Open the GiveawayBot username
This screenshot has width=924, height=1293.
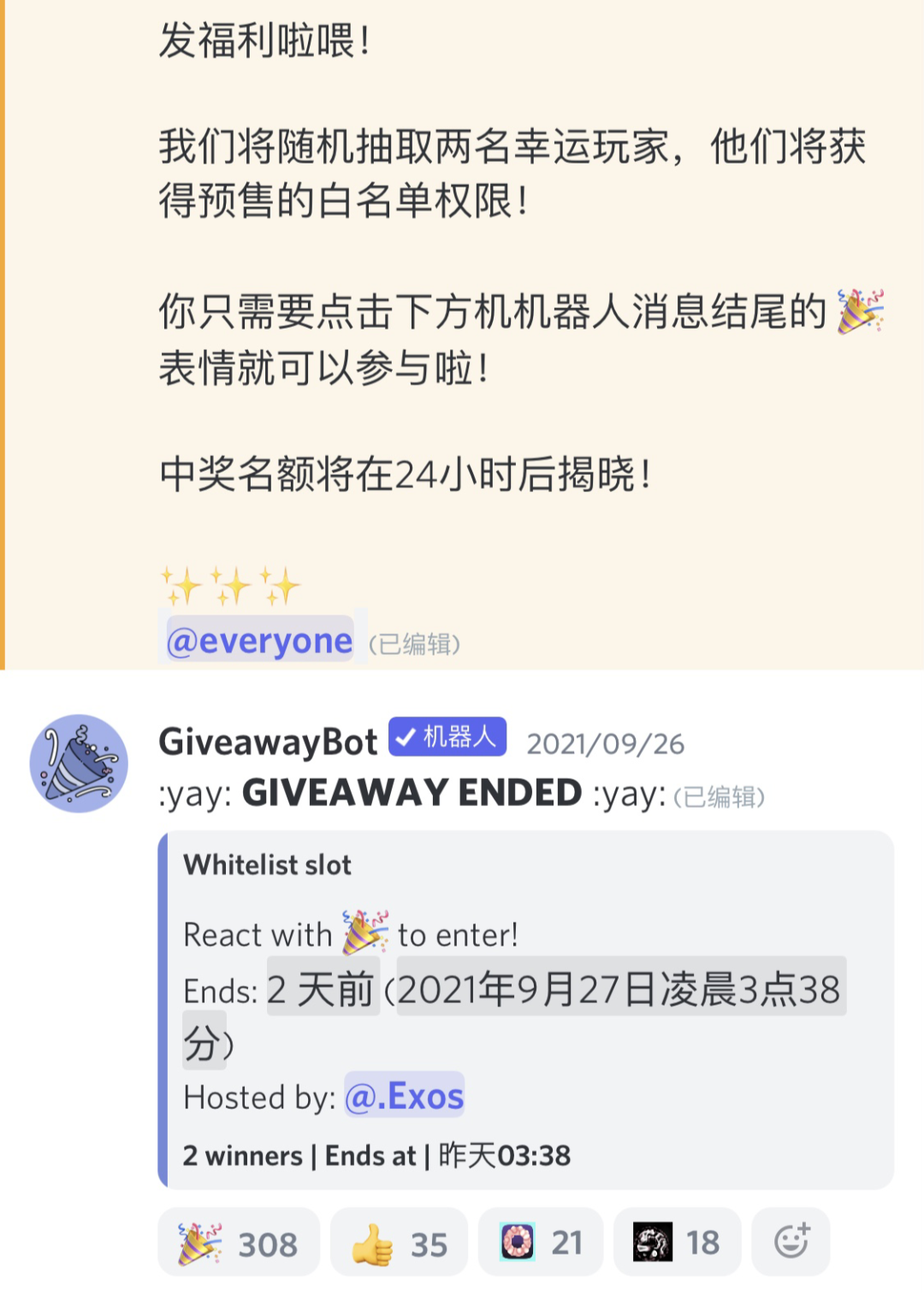tap(268, 741)
